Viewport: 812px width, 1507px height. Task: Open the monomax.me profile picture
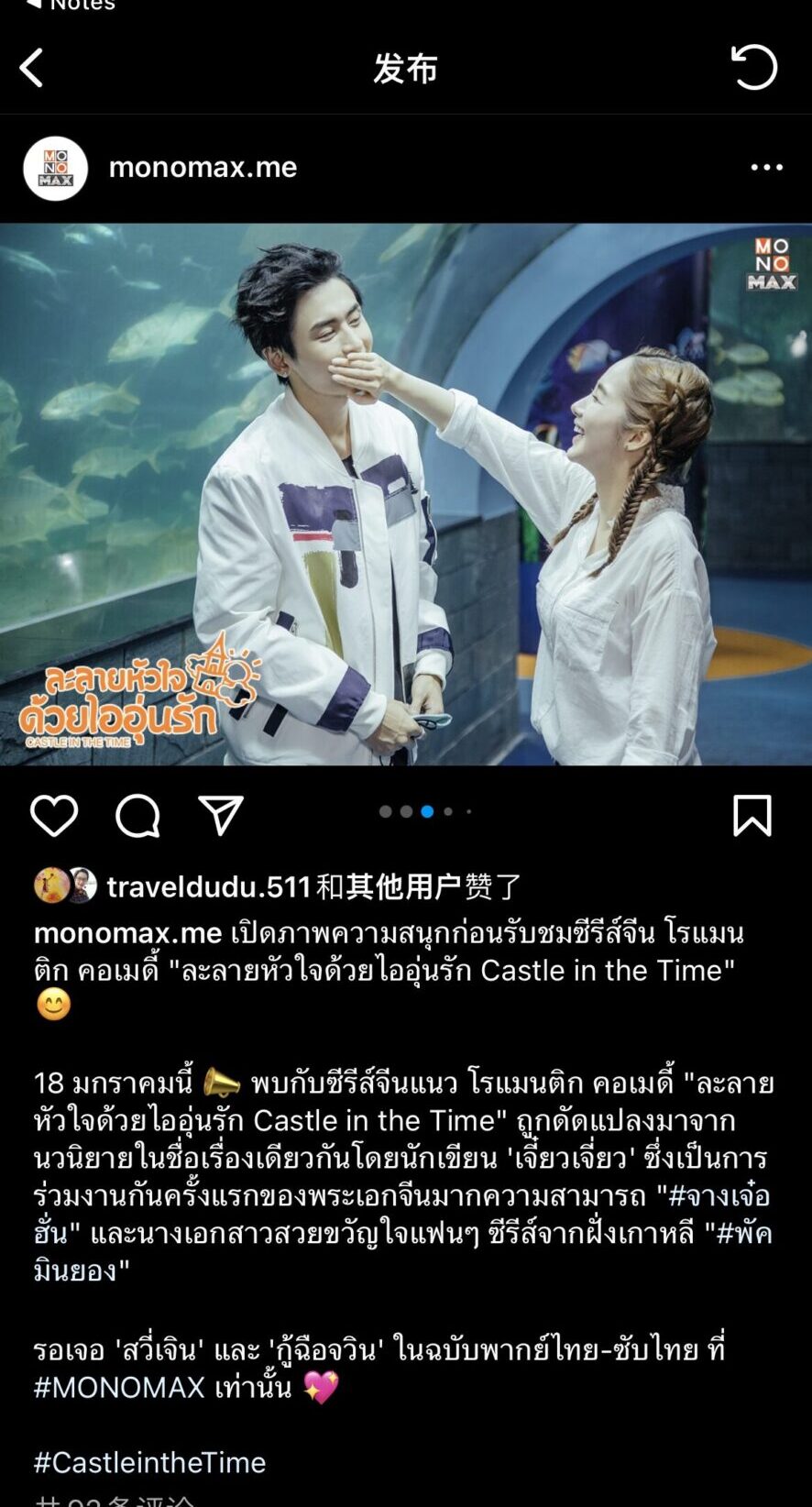click(56, 168)
